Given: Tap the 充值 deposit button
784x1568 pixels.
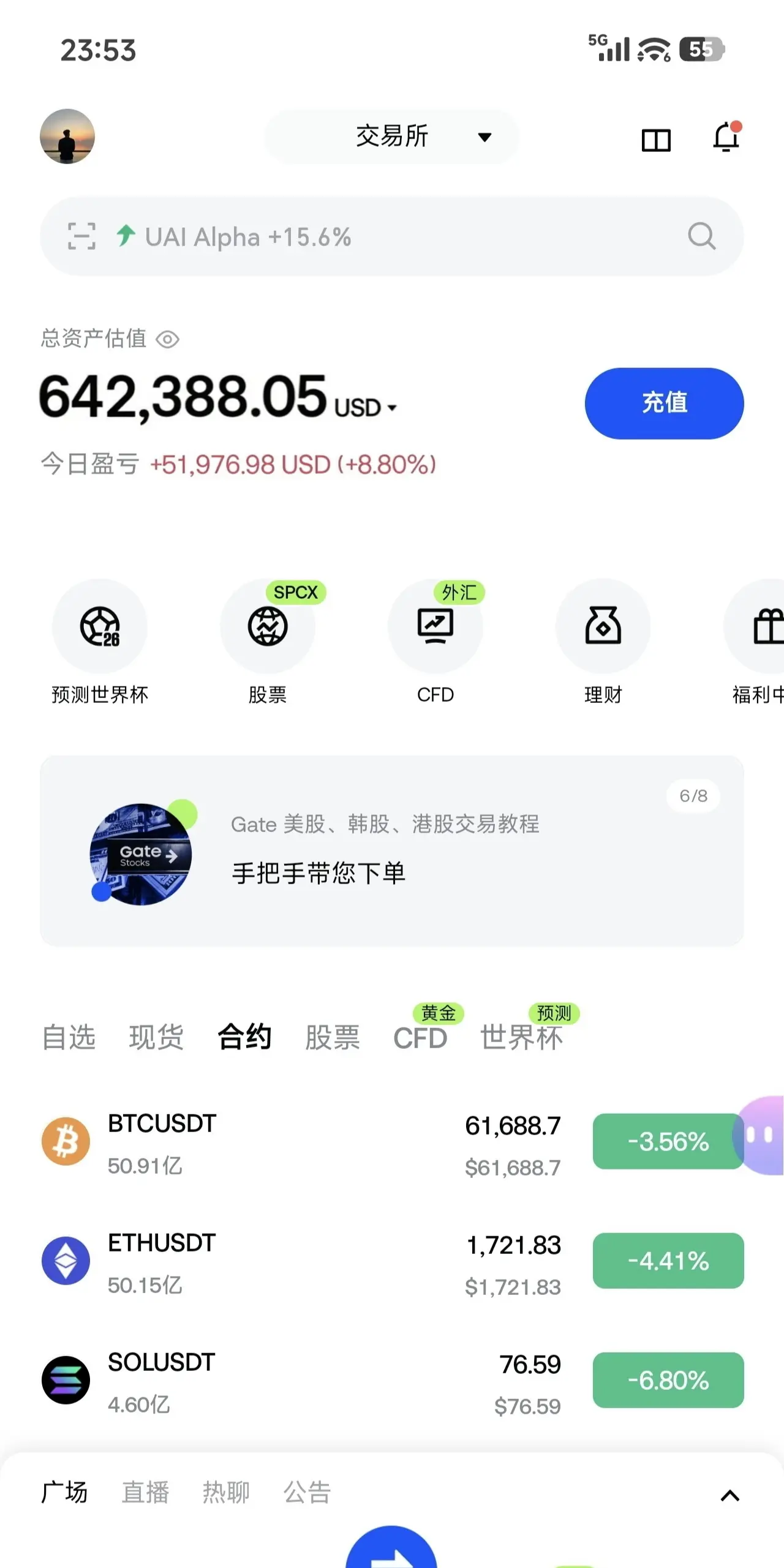Looking at the screenshot, I should pos(665,403).
